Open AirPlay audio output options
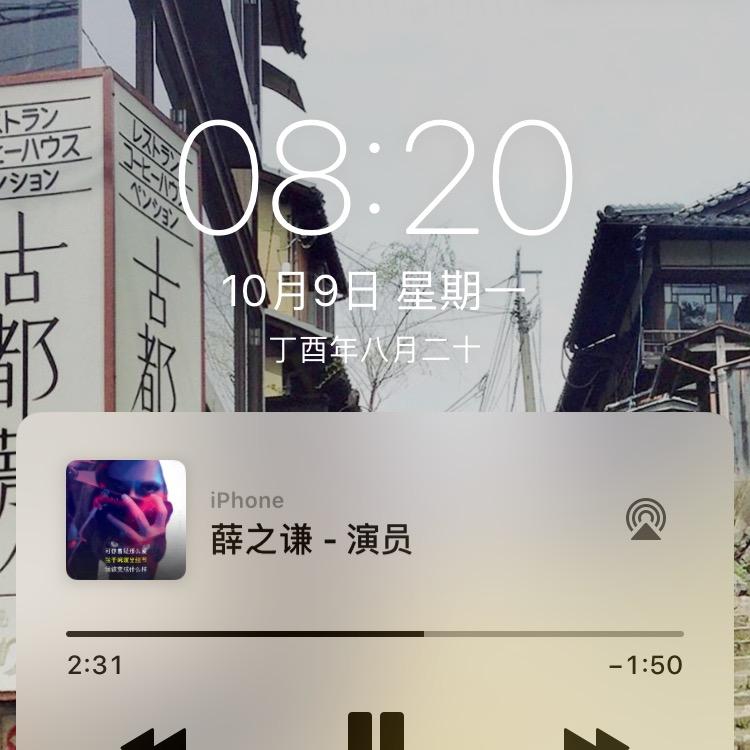The width and height of the screenshot is (750, 750). [x=646, y=519]
